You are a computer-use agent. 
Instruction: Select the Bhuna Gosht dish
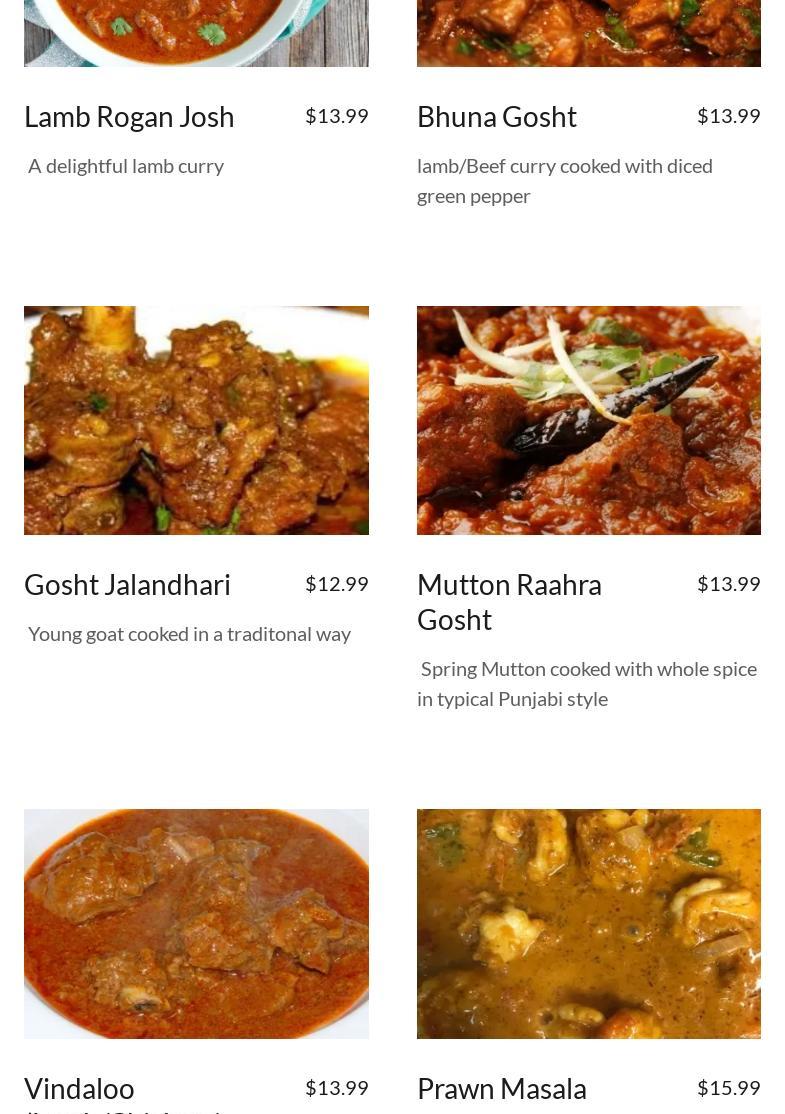pyautogui.click(x=496, y=117)
